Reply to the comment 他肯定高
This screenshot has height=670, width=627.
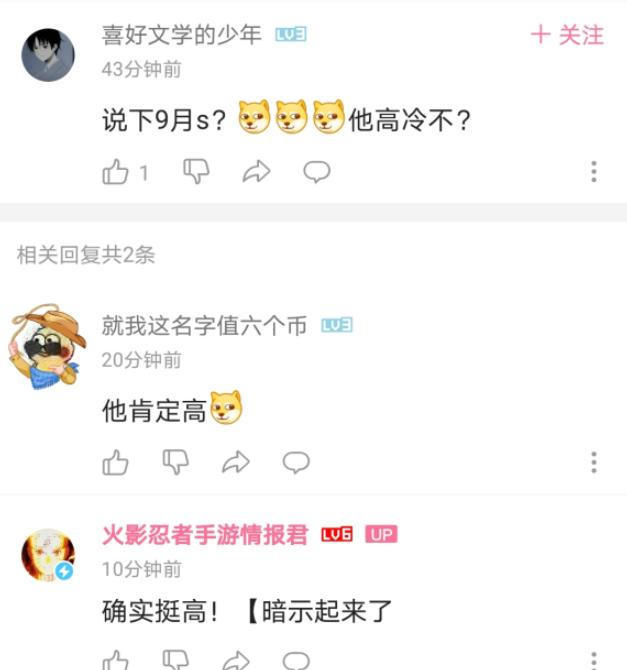point(296,462)
